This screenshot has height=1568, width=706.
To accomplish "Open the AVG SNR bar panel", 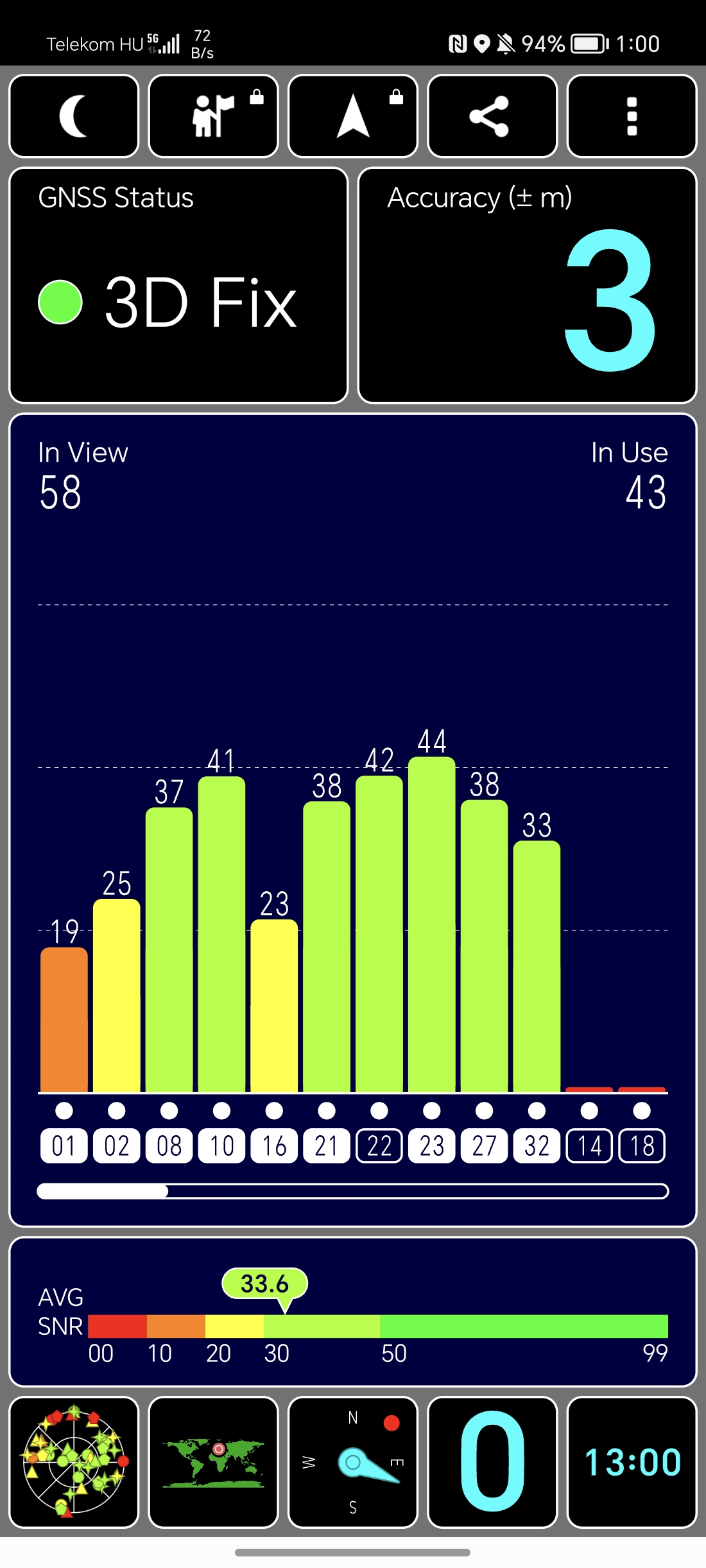I will (353, 1312).
